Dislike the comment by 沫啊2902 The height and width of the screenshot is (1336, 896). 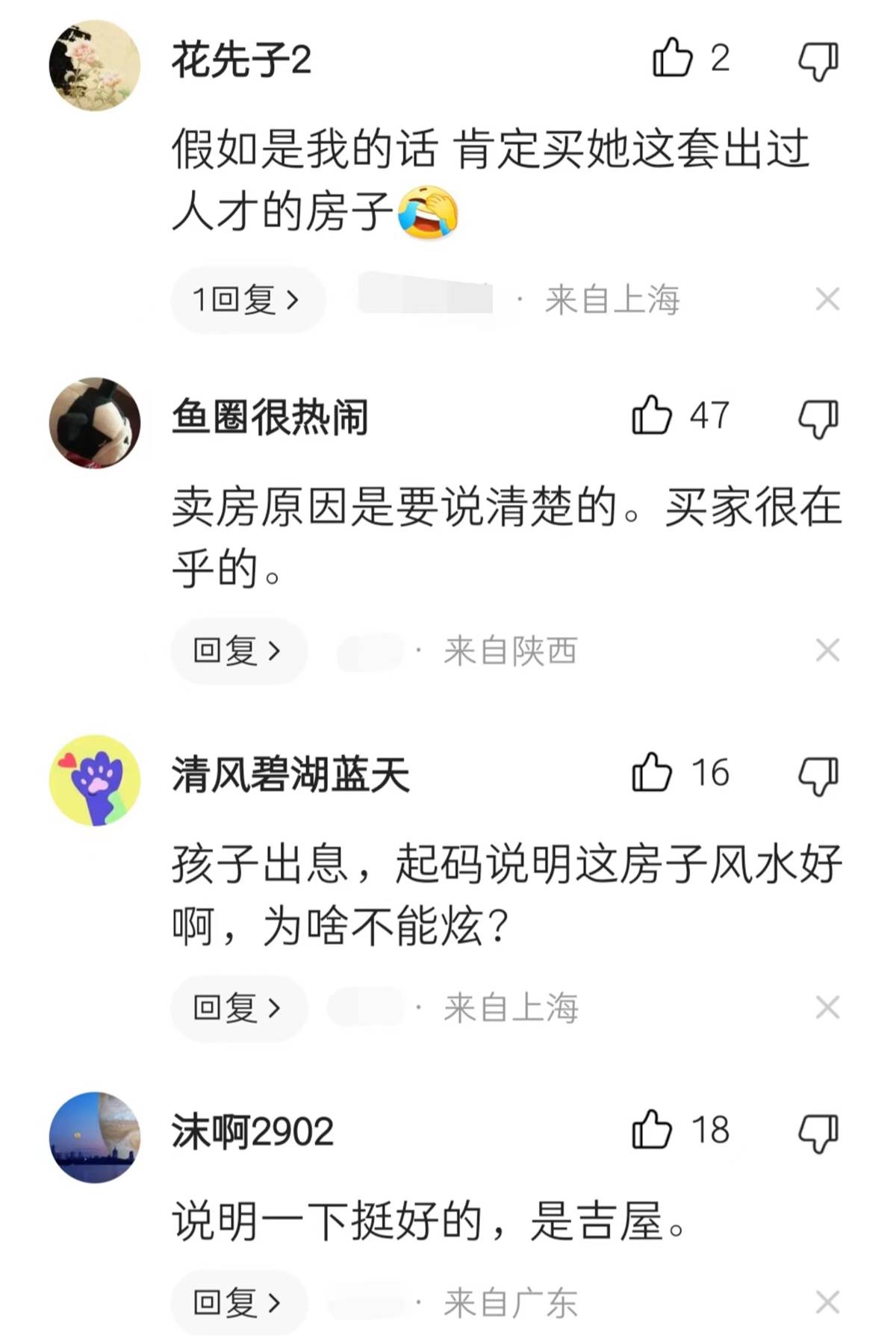click(818, 1131)
